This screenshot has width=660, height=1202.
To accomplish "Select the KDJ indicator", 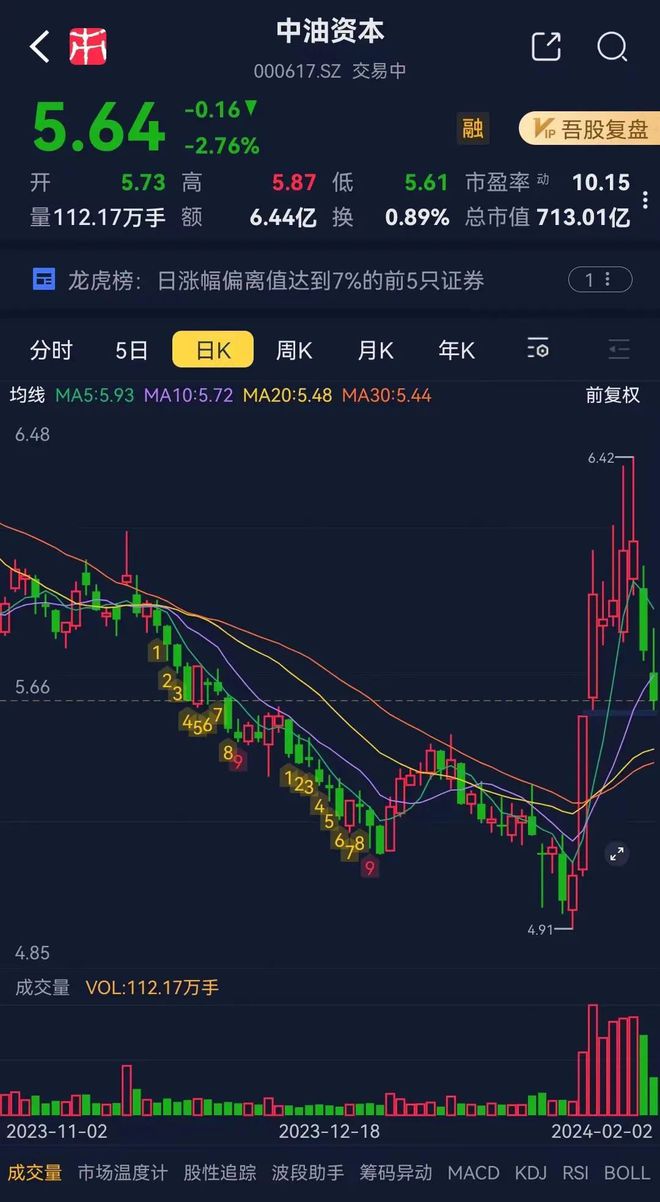I will click(531, 1173).
